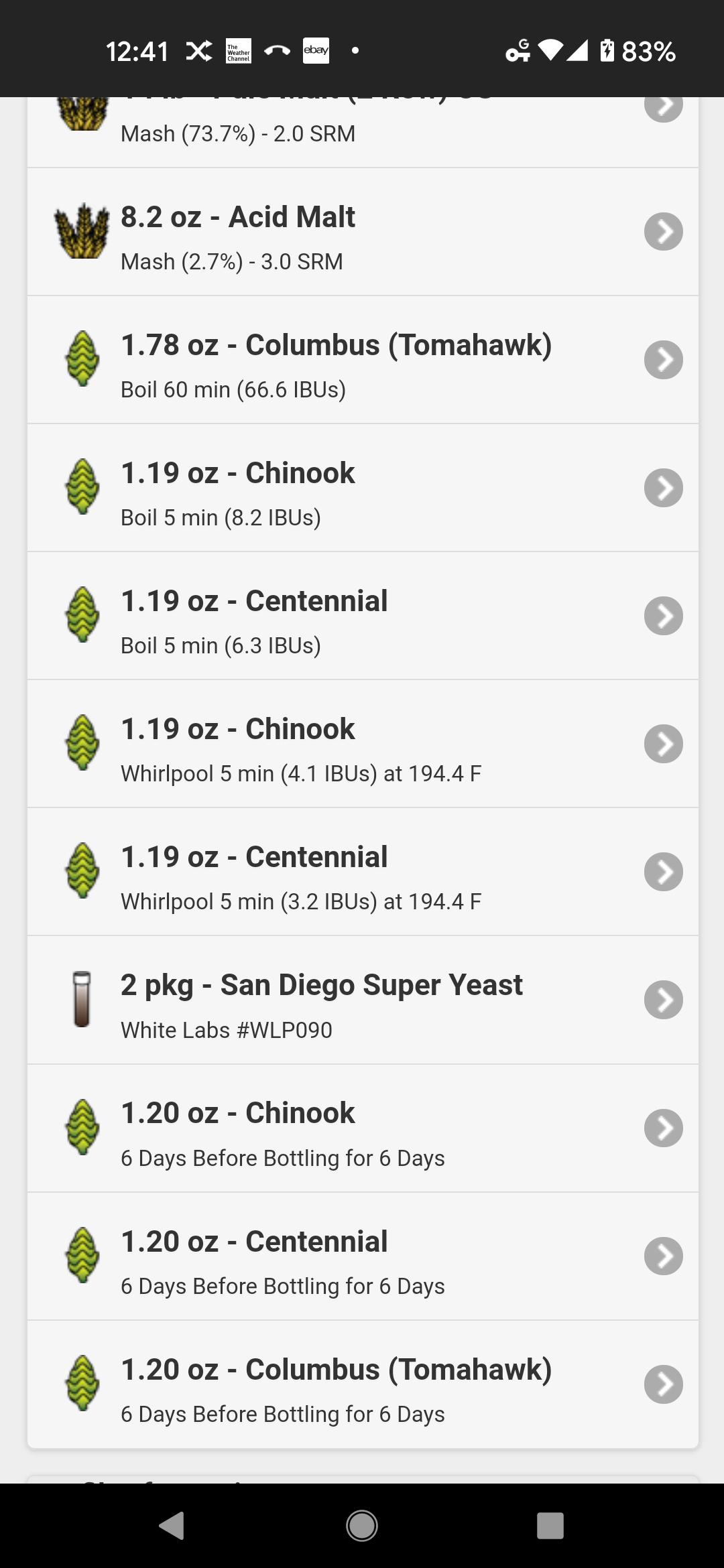Open 1.20 oz Columbus (Tomahawk) dry hop
Image resolution: width=724 pixels, height=1568 pixels.
coord(363,1384)
